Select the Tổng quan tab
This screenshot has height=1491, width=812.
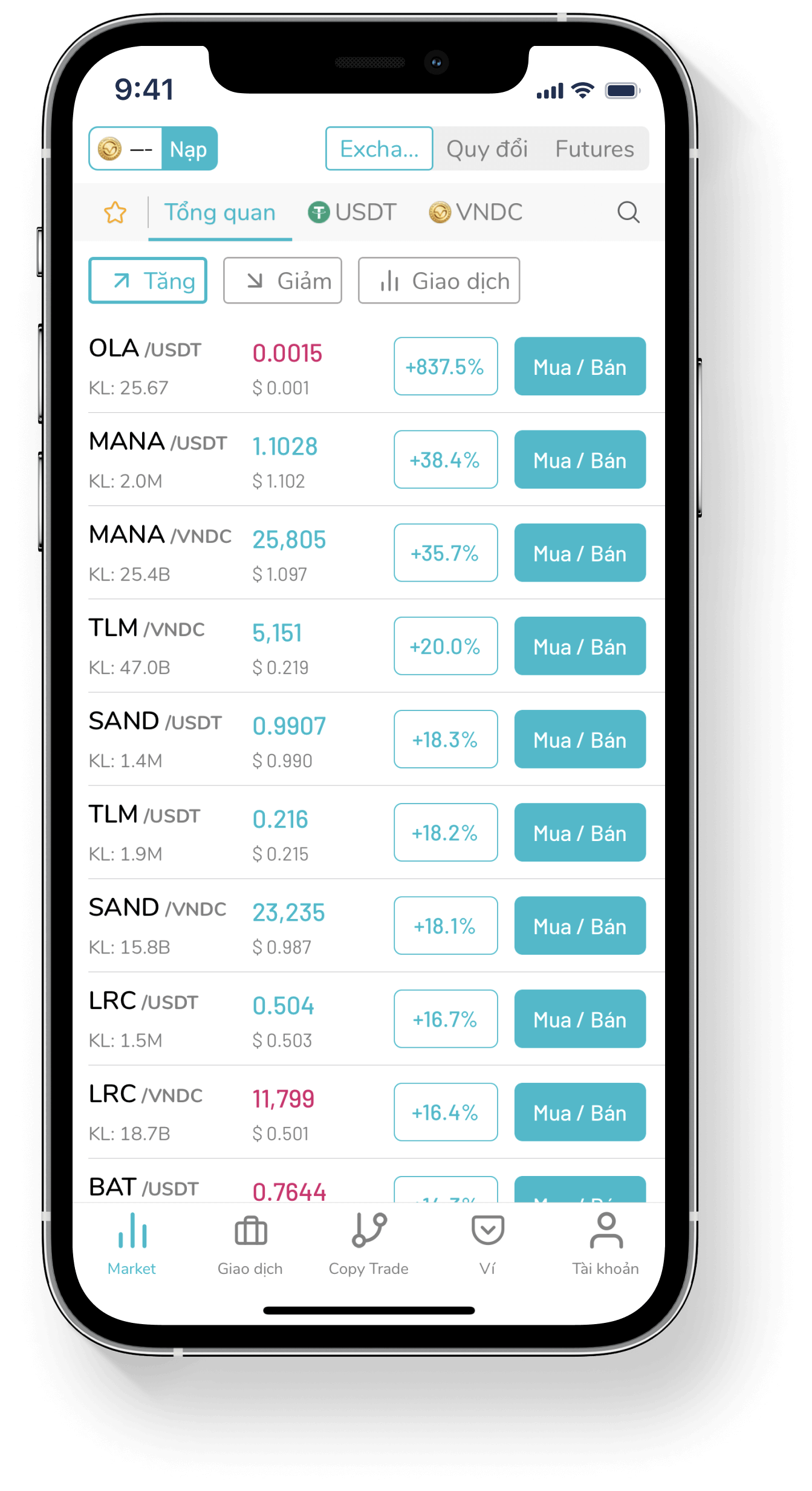[219, 213]
